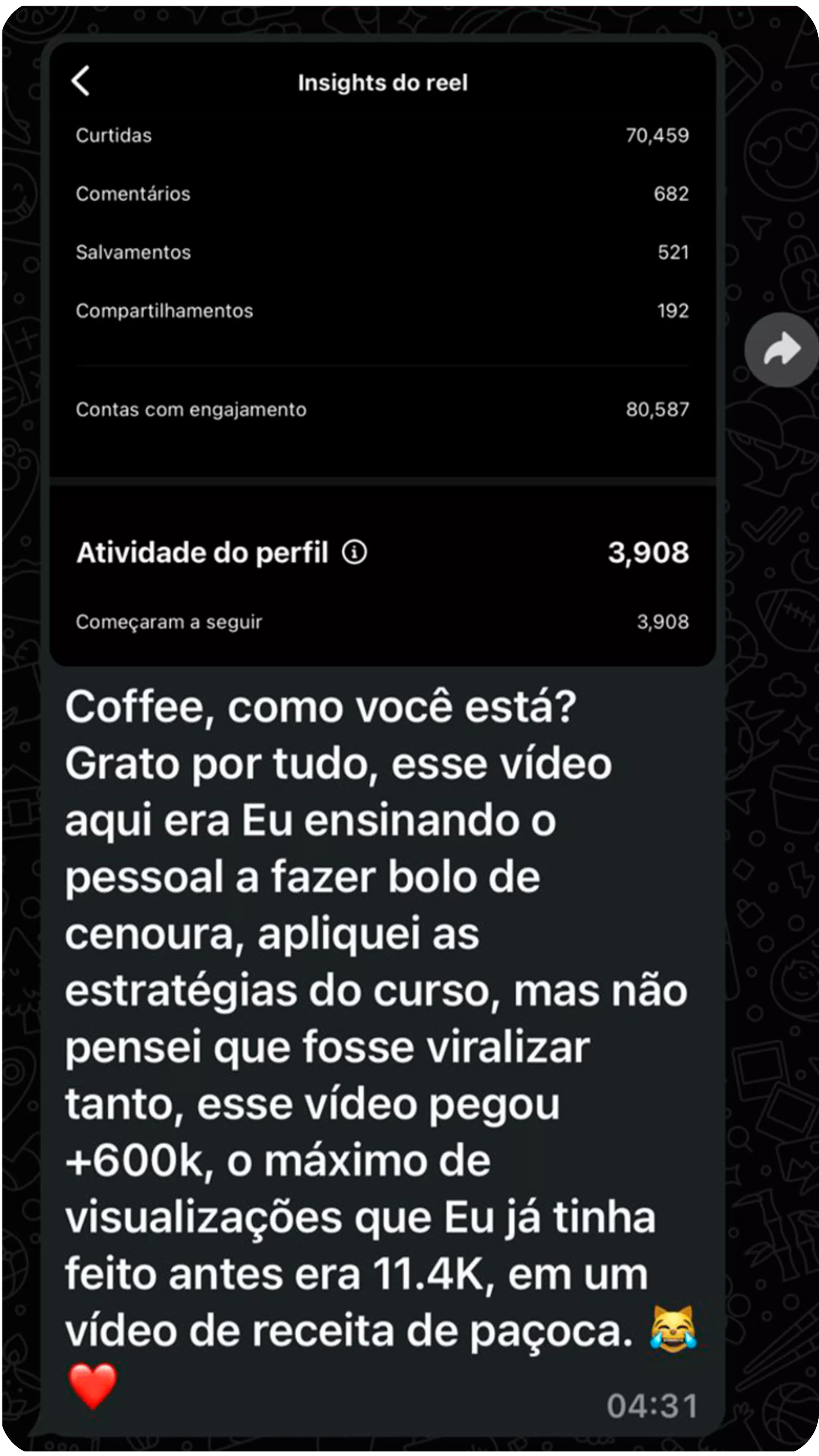
Task: Forward this message with the arrow icon
Action: point(782,350)
